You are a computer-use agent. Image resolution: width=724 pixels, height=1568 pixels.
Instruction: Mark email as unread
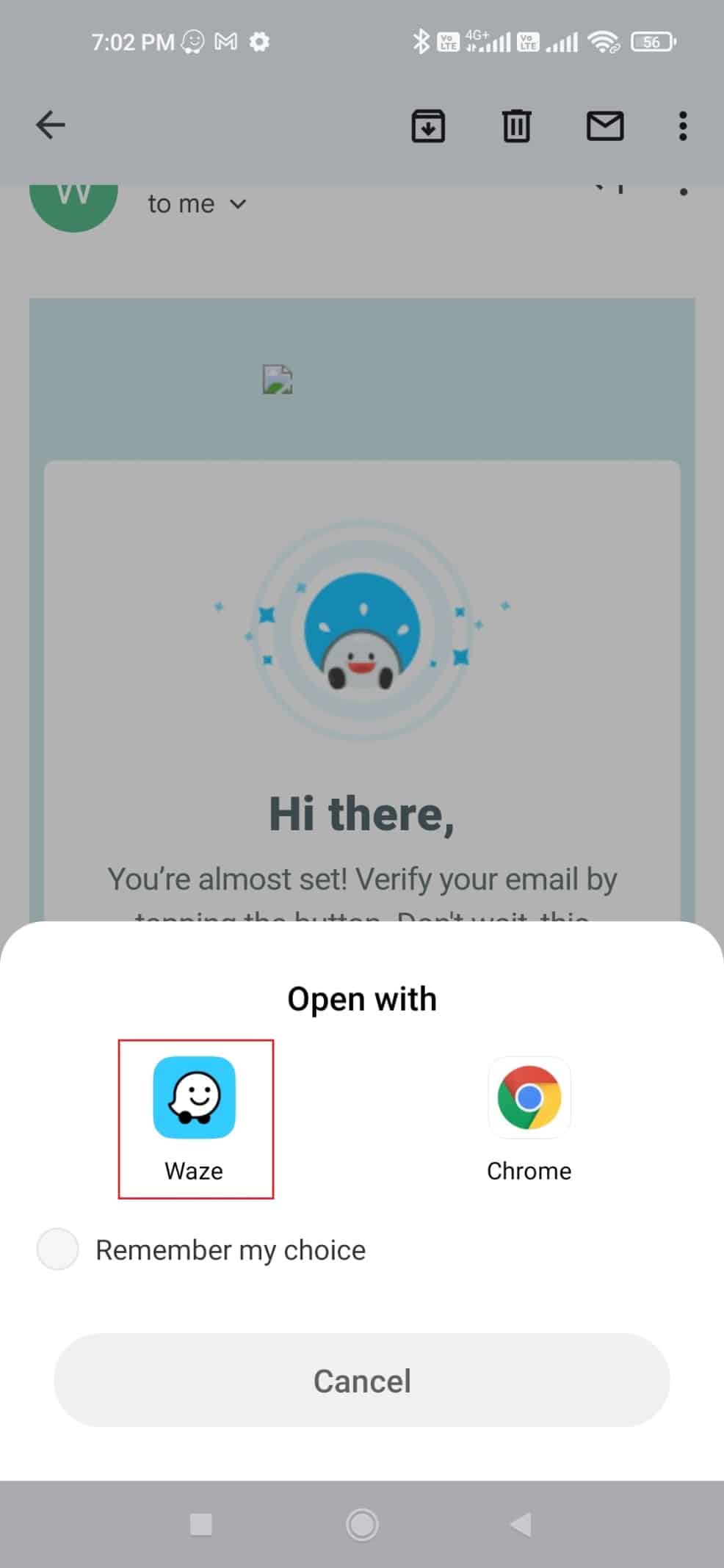pos(605,126)
